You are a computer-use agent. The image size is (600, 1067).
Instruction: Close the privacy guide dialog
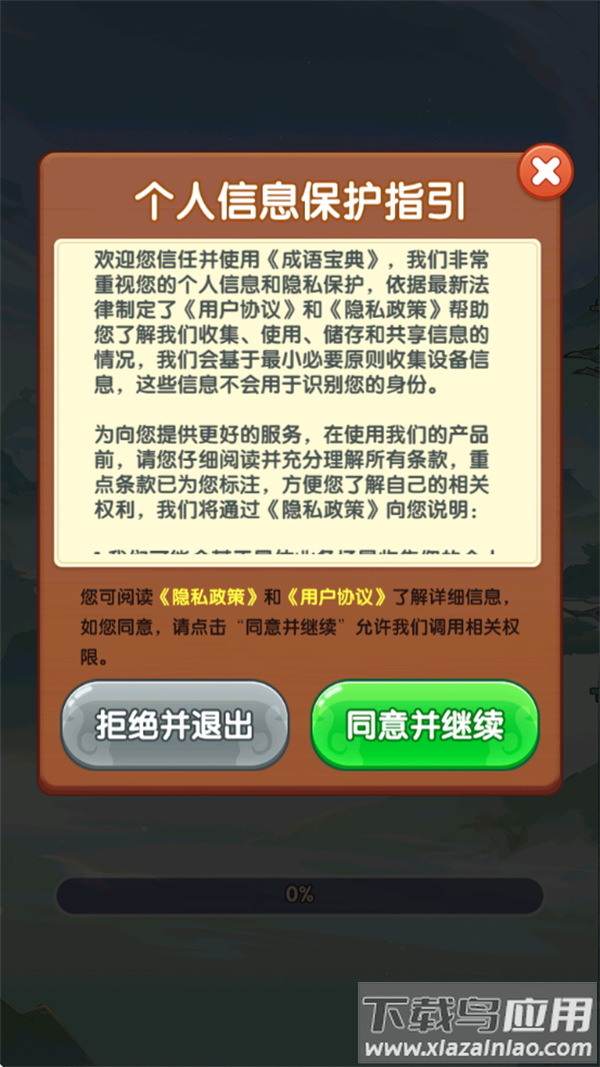click(545, 172)
